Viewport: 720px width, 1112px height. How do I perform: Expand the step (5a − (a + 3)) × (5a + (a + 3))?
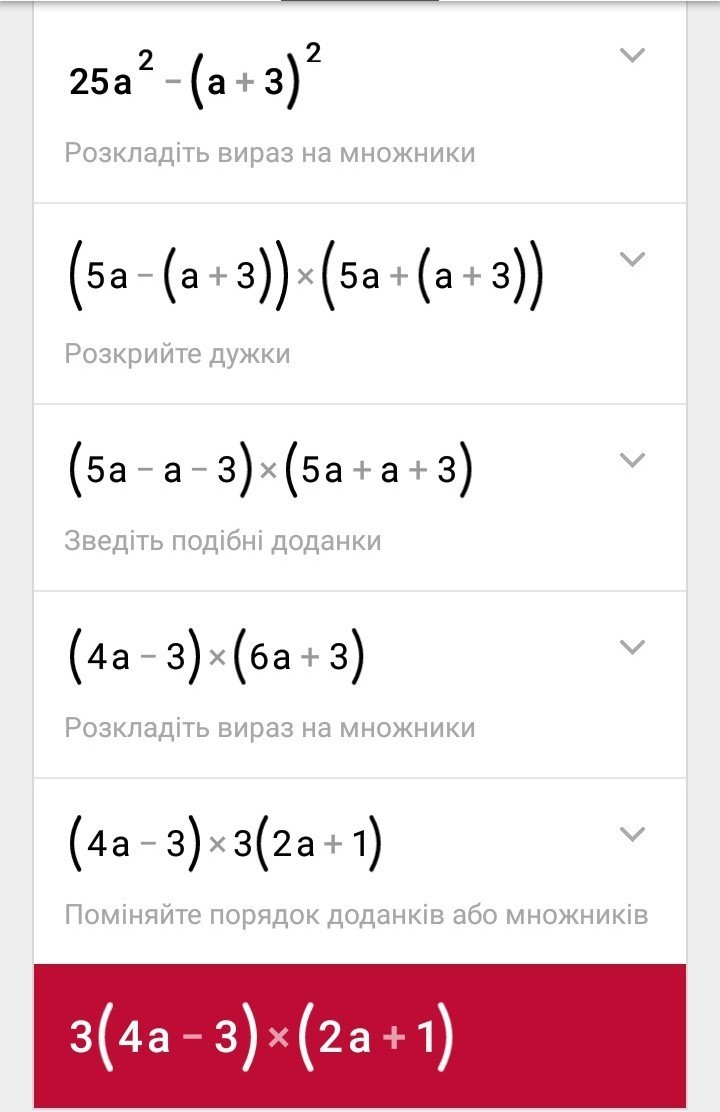(632, 260)
